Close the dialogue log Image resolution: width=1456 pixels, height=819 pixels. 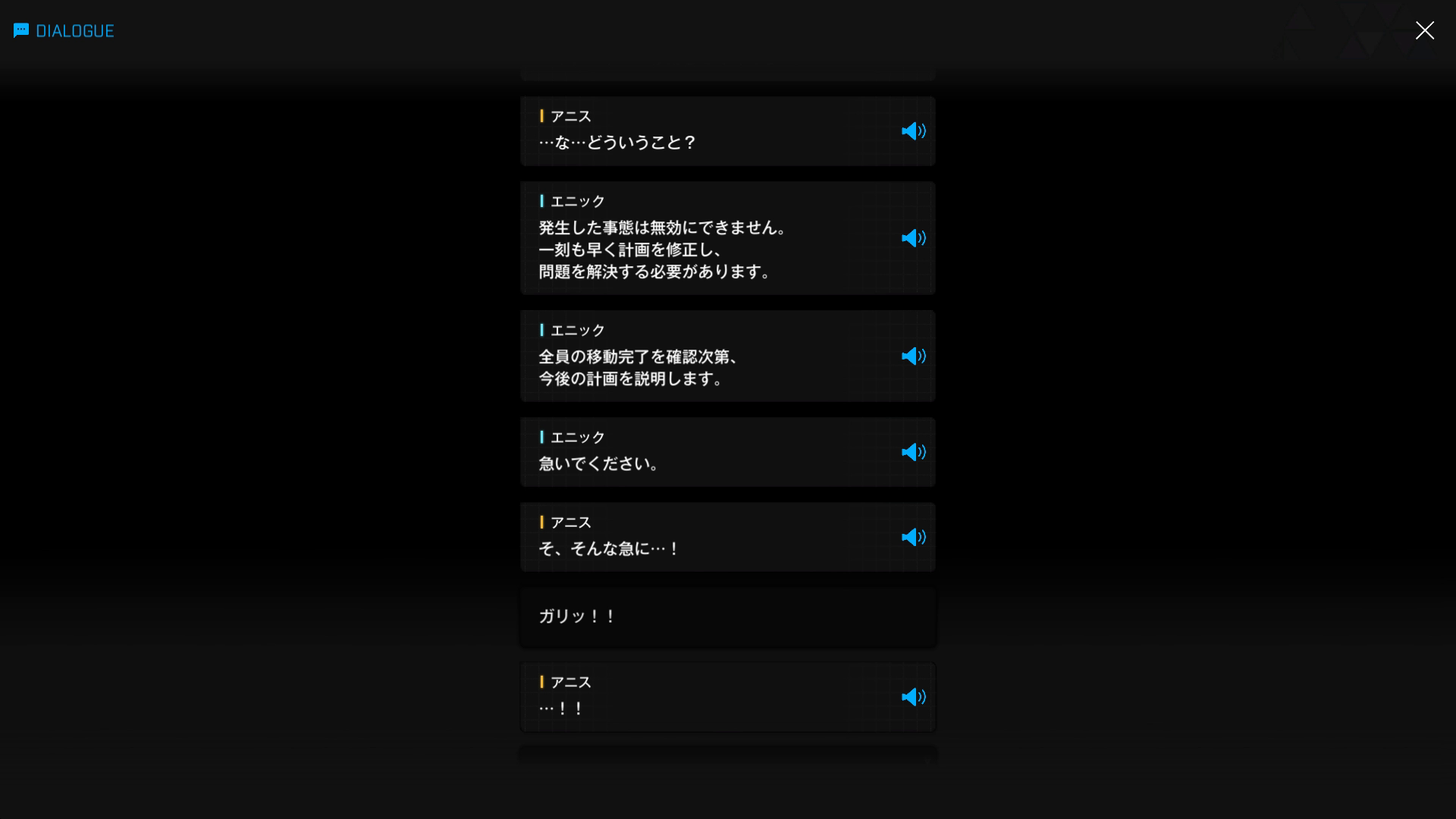pyautogui.click(x=1424, y=30)
